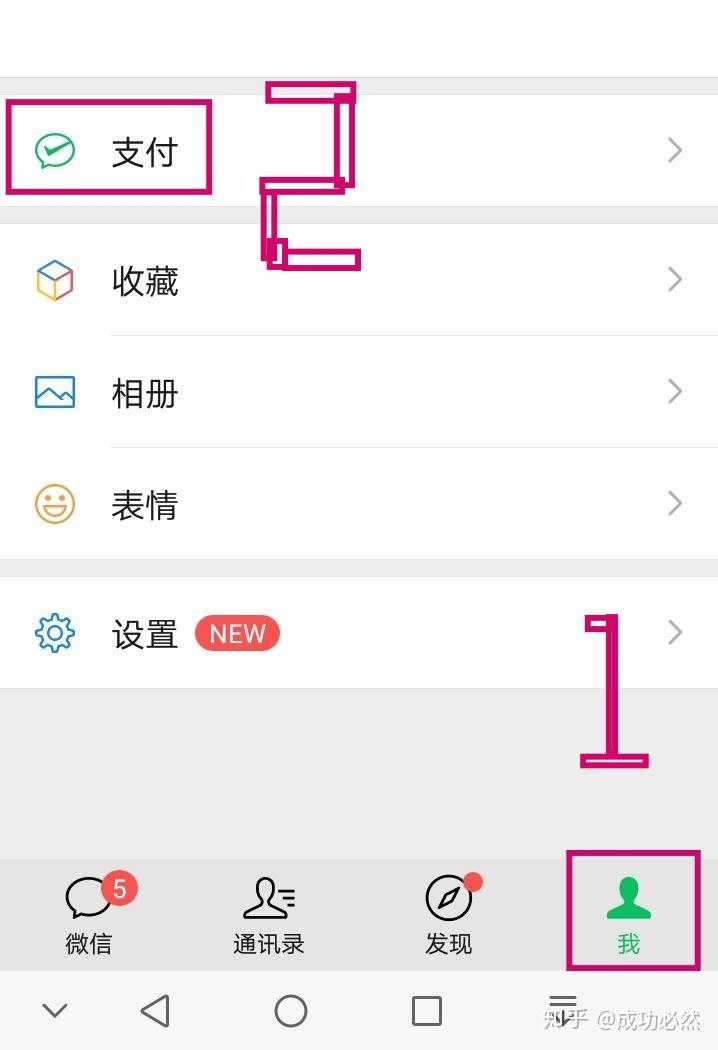Go to home via circle button
718x1050 pixels.
(291, 1011)
